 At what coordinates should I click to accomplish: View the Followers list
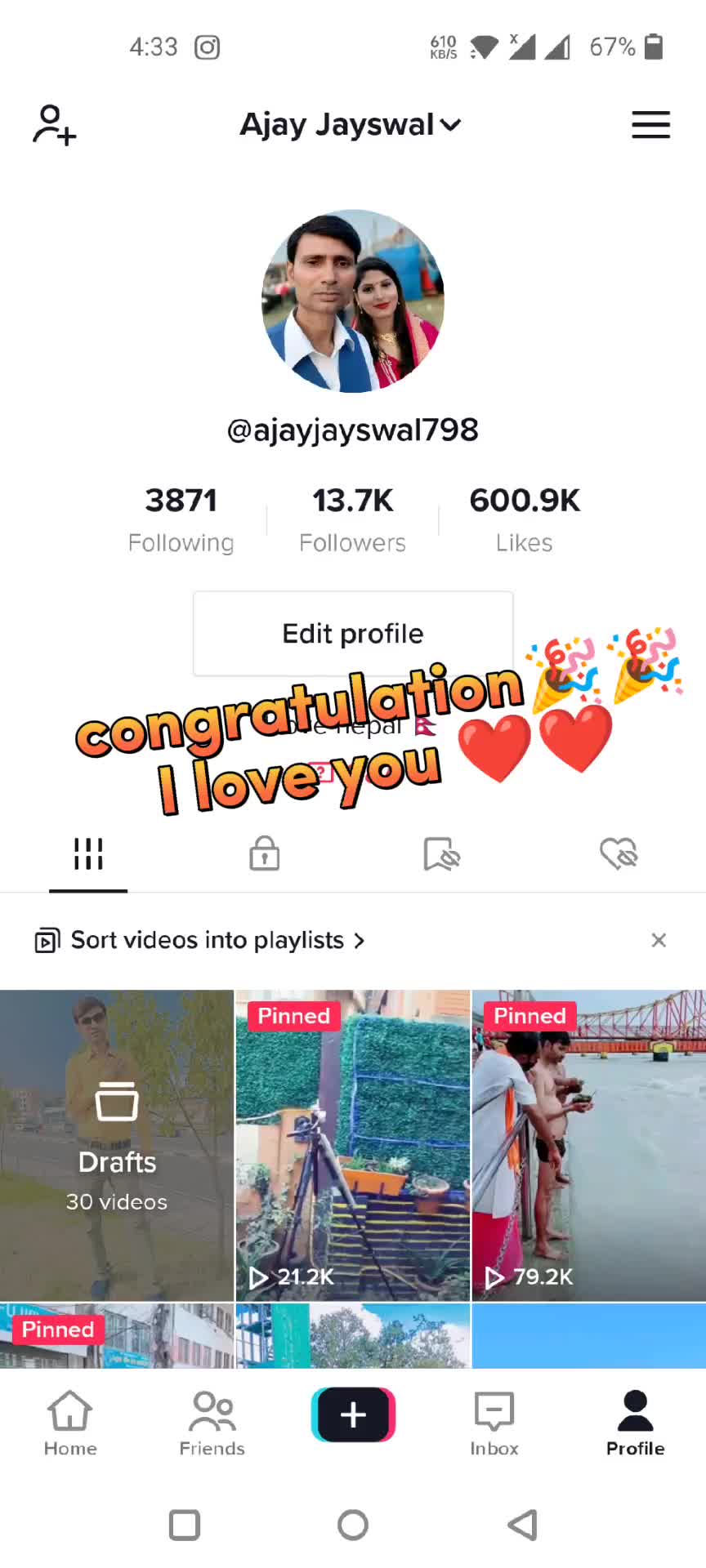pos(353,519)
